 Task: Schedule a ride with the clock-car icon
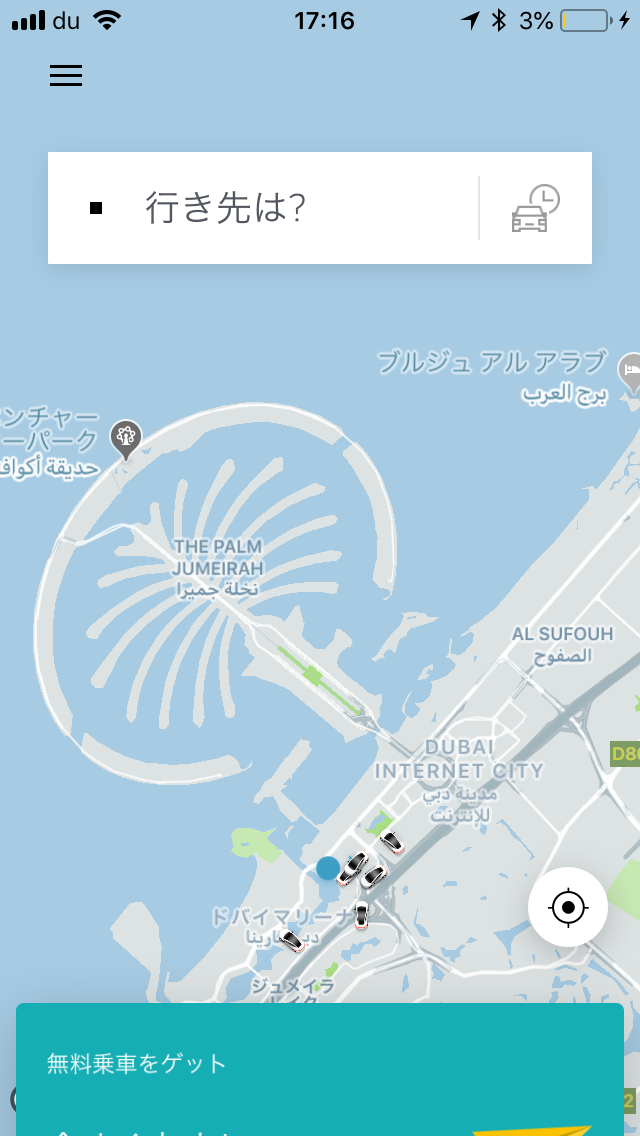point(535,208)
